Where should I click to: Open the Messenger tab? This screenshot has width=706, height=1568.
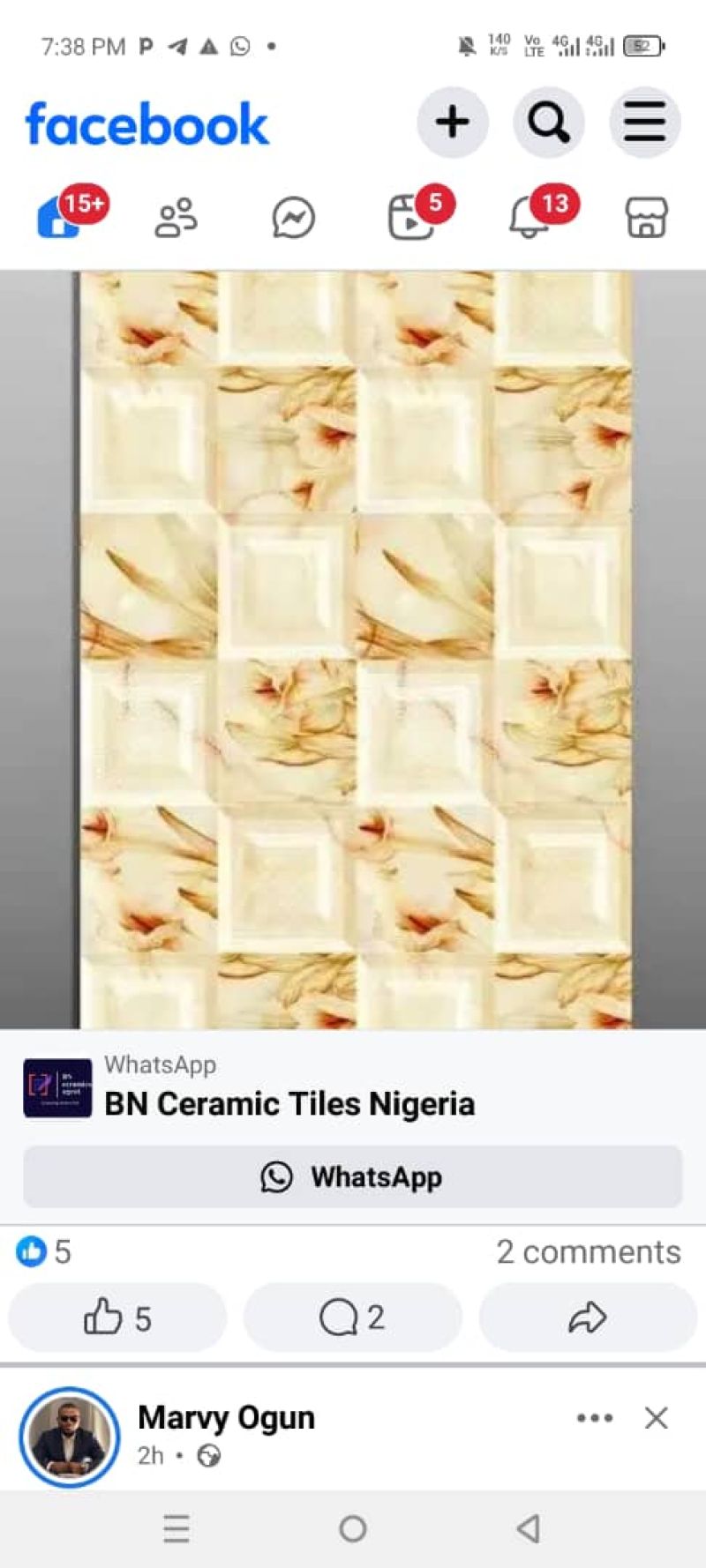pyautogui.click(x=294, y=218)
